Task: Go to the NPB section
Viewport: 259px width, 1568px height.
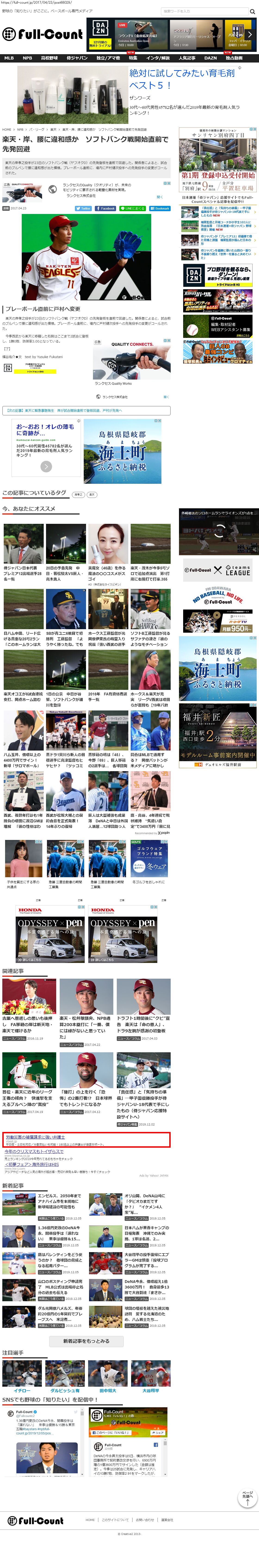Action: 27,58
